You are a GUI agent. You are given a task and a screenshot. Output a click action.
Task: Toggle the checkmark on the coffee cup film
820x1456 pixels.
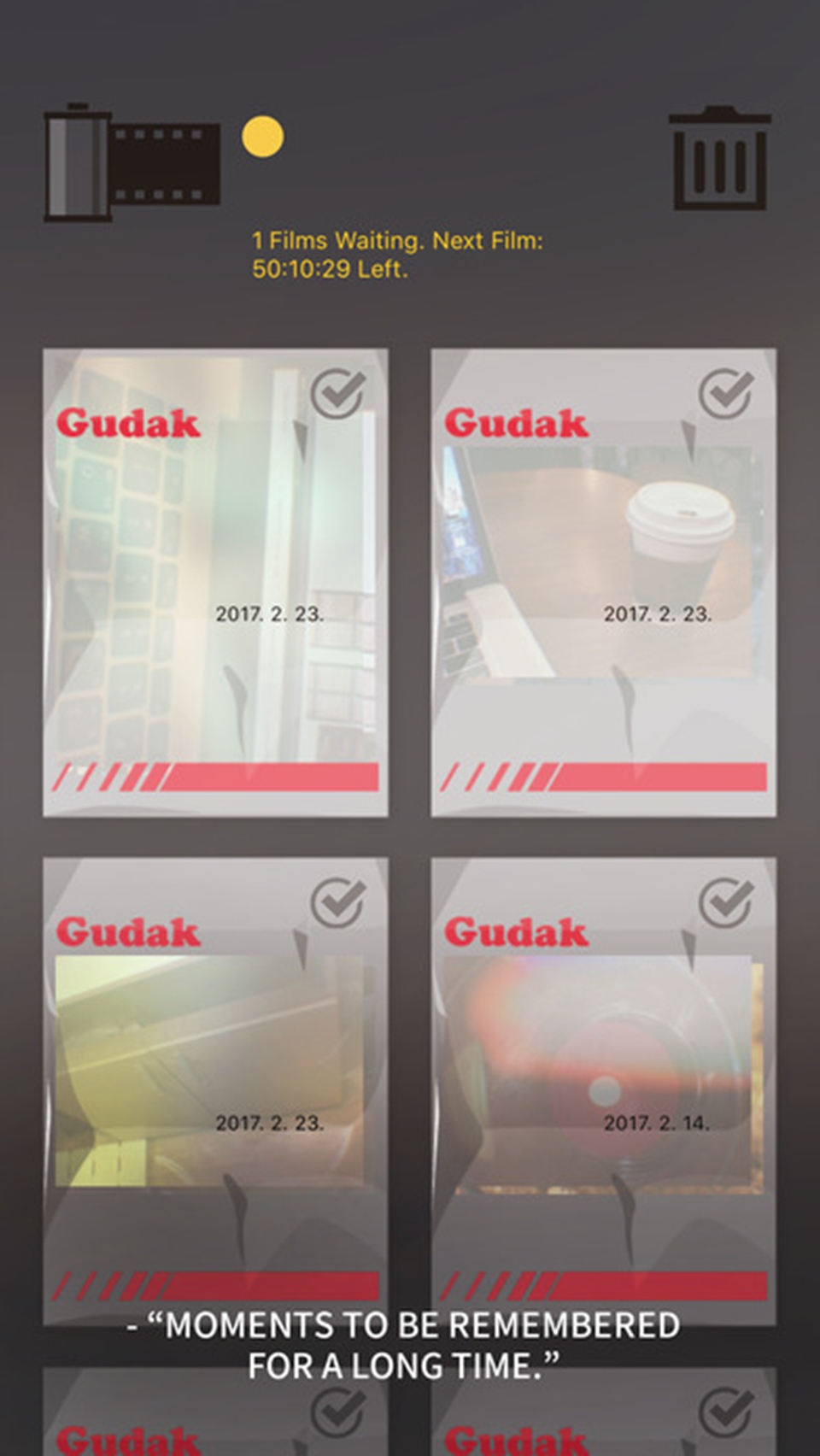pyautogui.click(x=726, y=393)
